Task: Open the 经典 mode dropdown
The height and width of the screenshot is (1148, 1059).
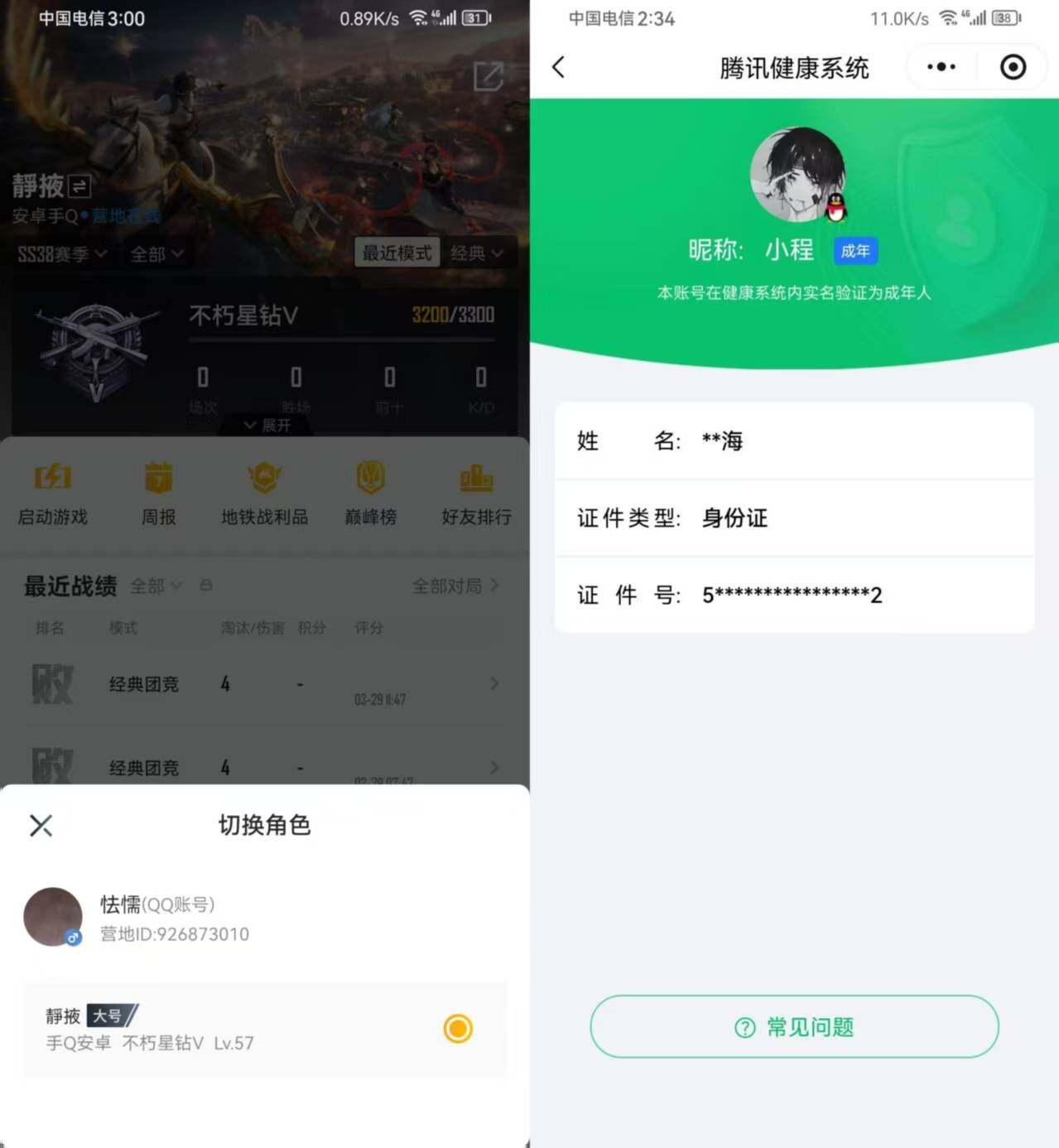Action: point(478,254)
